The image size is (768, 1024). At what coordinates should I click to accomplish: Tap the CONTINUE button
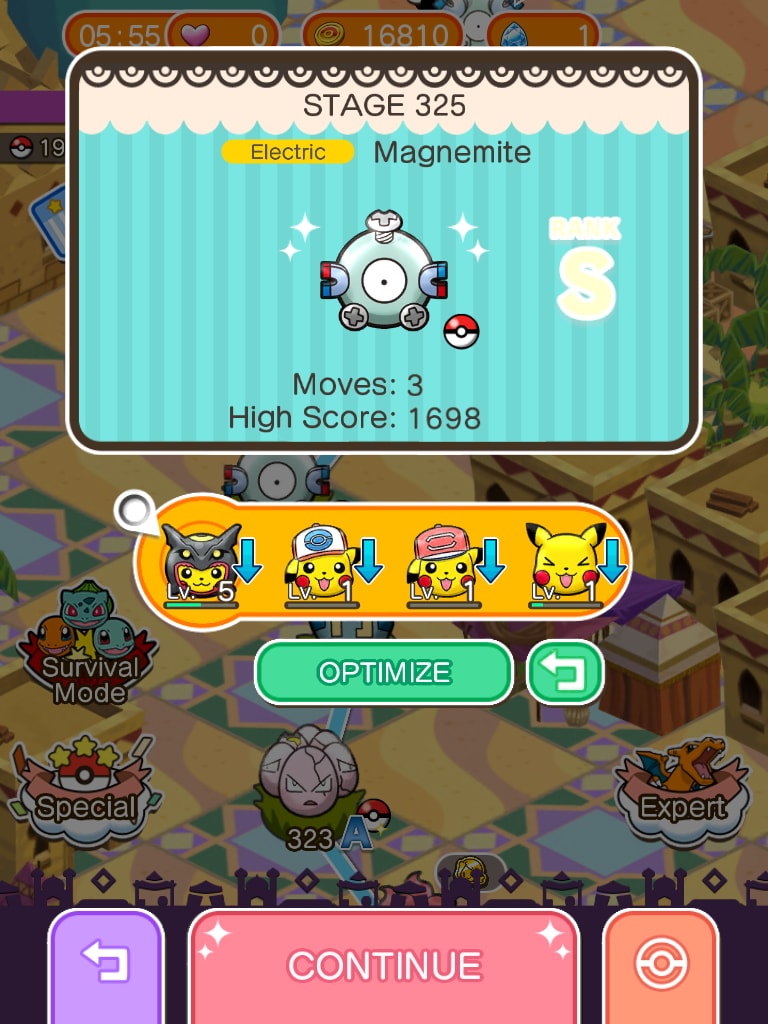[384, 965]
